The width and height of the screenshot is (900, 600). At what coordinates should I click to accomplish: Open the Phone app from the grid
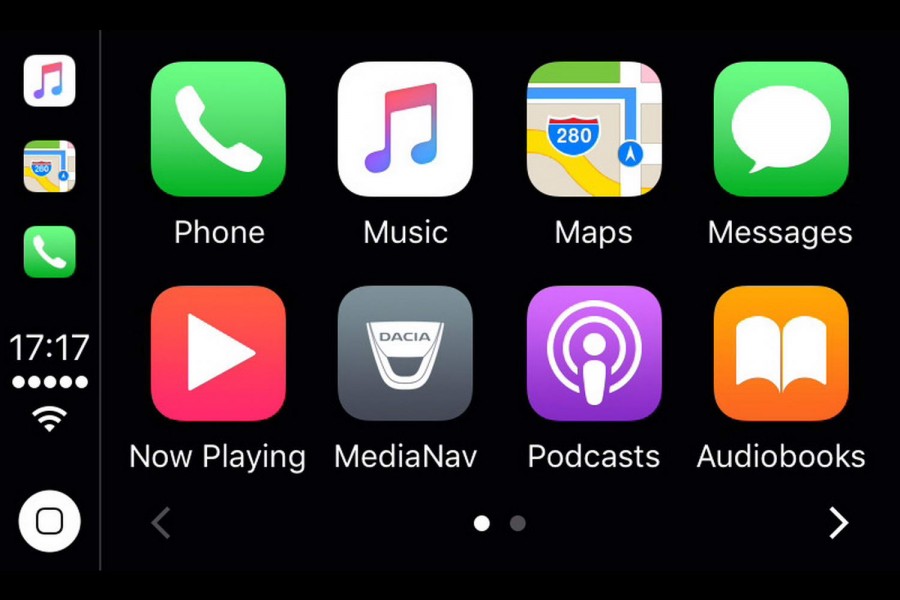218,129
